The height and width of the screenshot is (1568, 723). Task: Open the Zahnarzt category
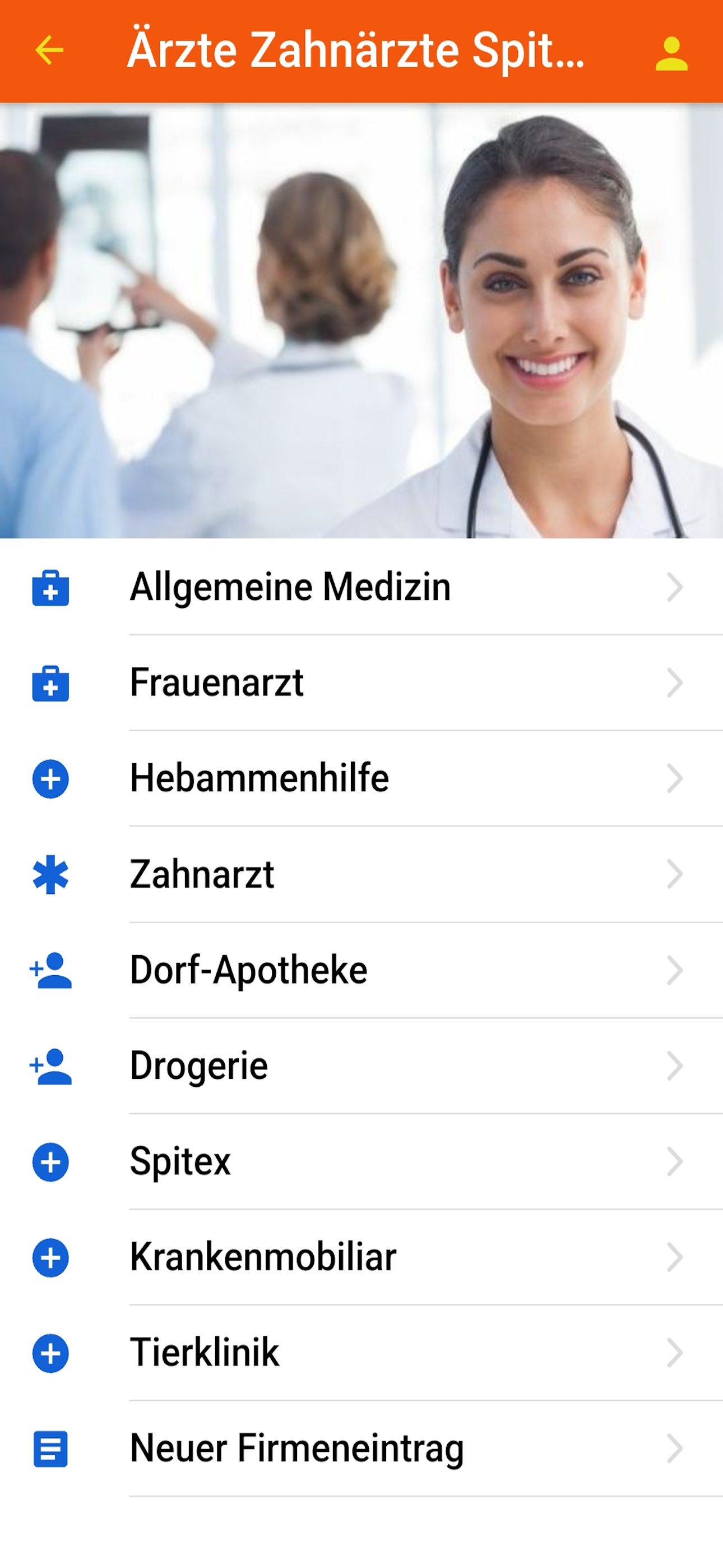point(361,874)
